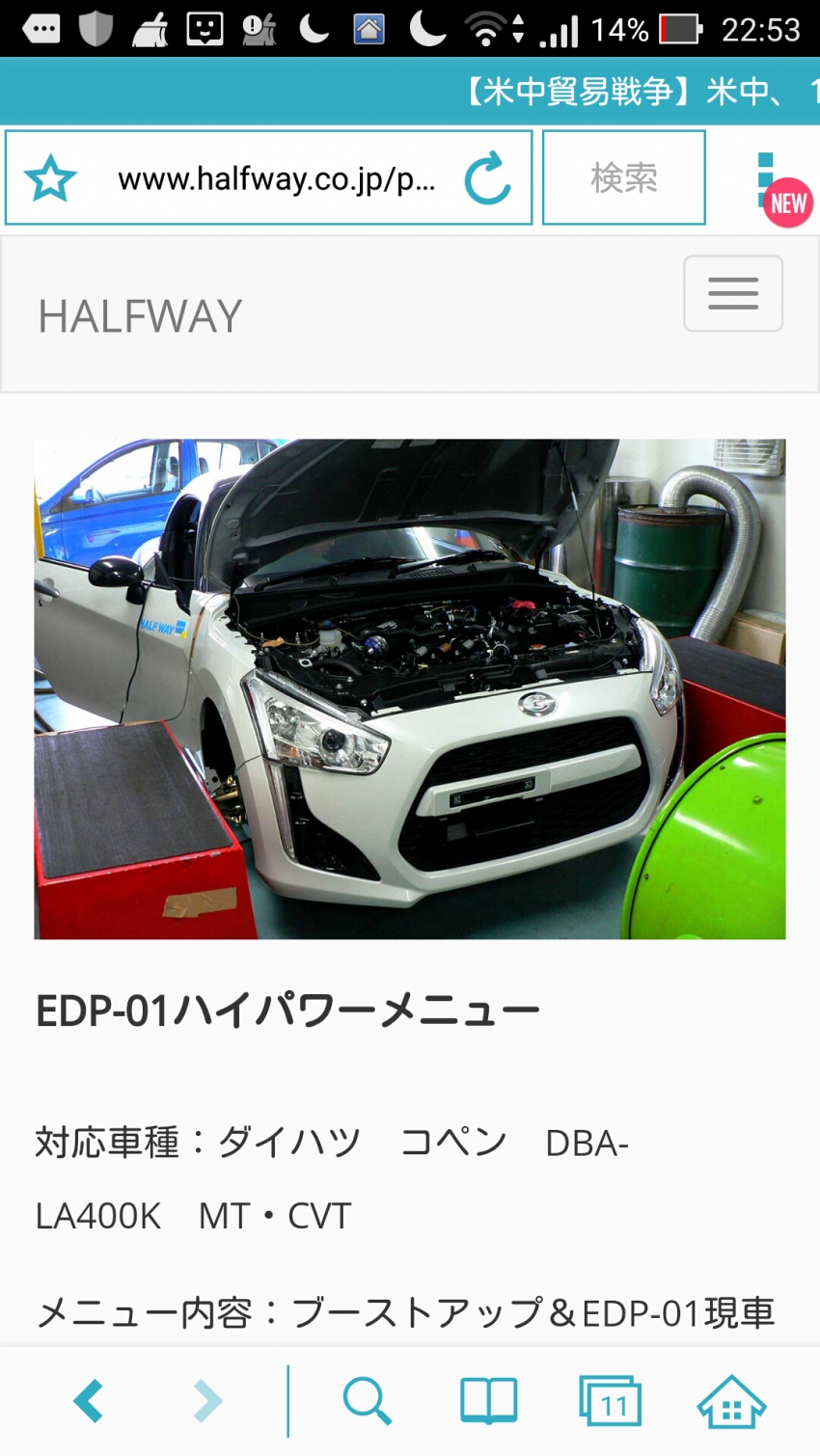Expand the HALFWAY hamburger menu
The height and width of the screenshot is (1456, 820).
click(x=733, y=293)
